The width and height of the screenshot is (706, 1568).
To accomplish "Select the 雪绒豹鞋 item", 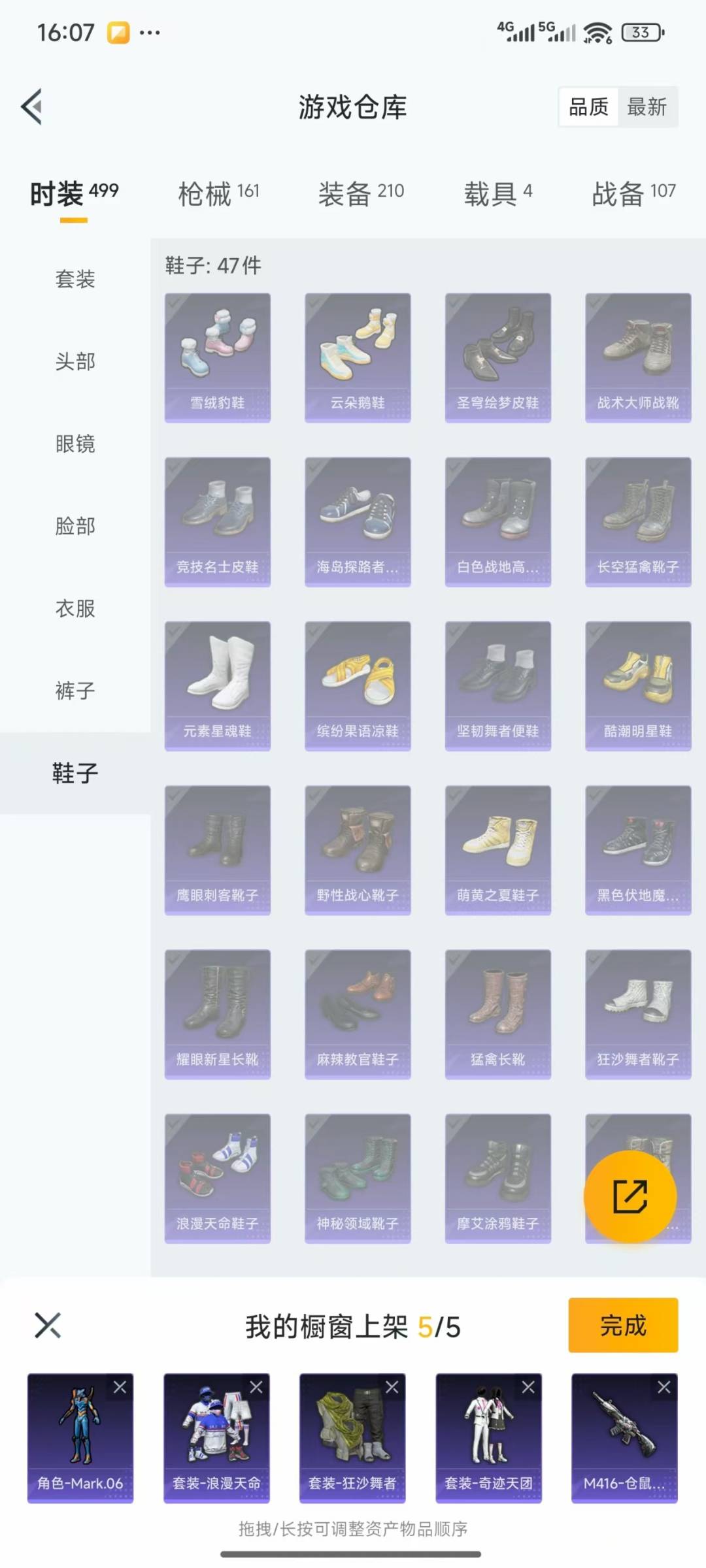I will pyautogui.click(x=218, y=357).
